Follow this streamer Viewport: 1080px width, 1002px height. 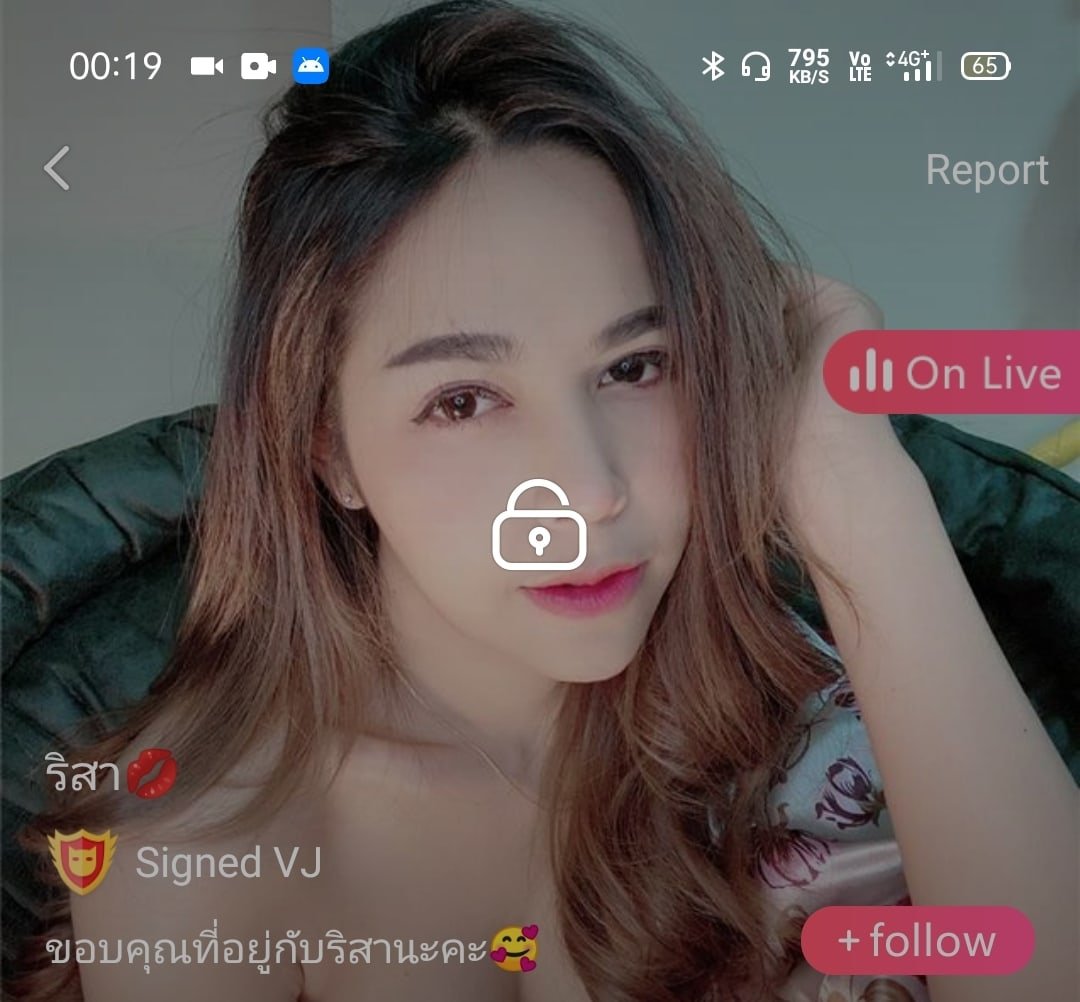tap(917, 941)
